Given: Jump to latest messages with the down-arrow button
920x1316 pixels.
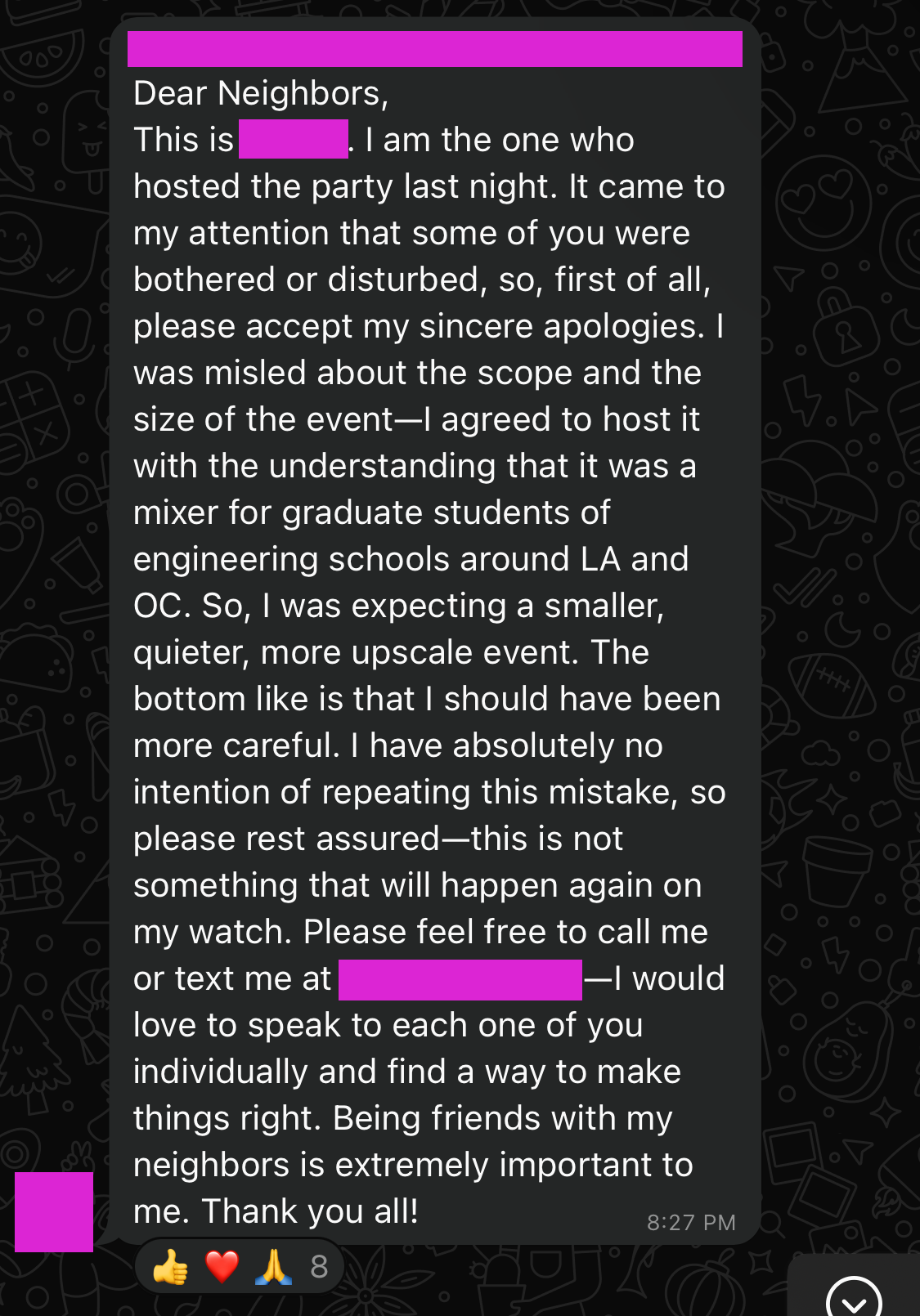Looking at the screenshot, I should click(854, 1300).
